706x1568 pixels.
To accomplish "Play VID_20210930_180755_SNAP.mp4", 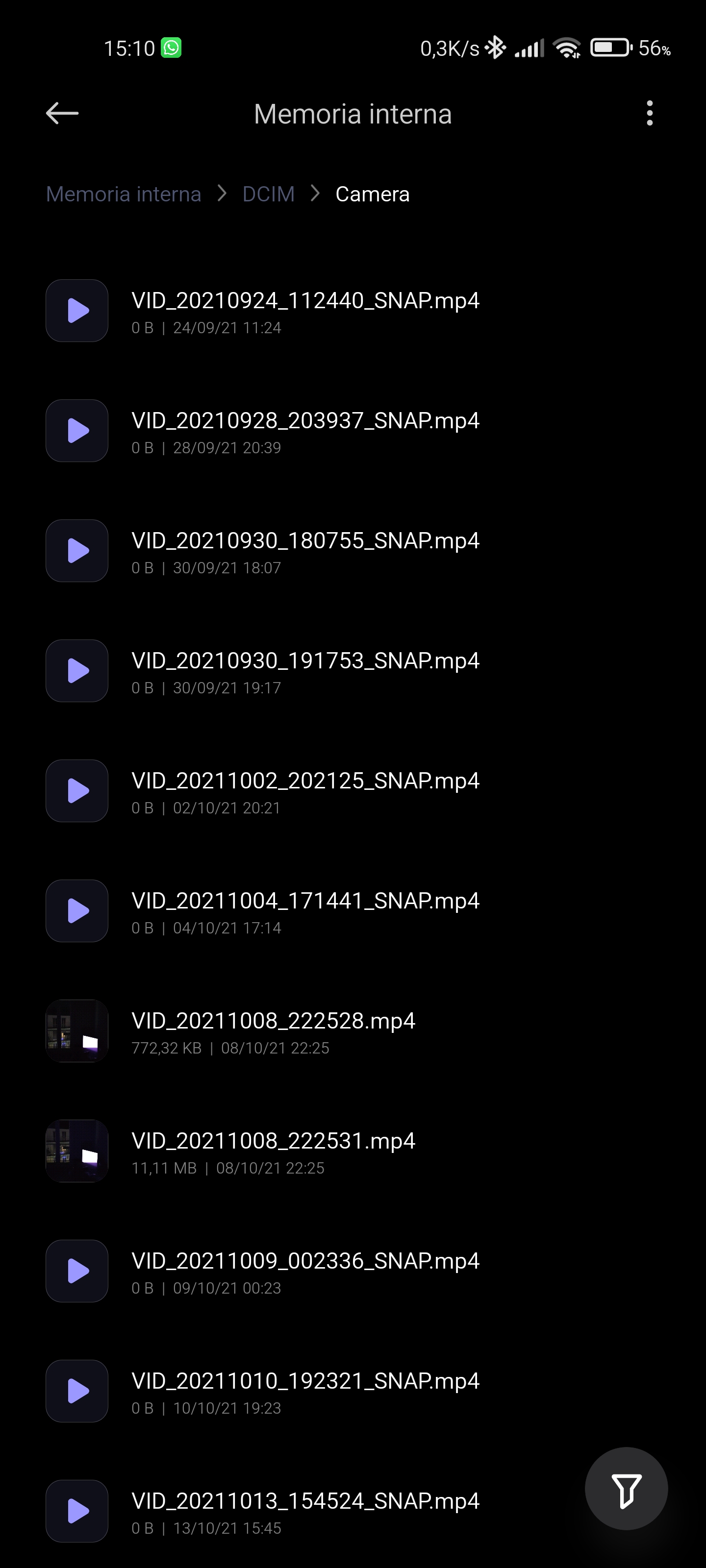I will coord(353,550).
